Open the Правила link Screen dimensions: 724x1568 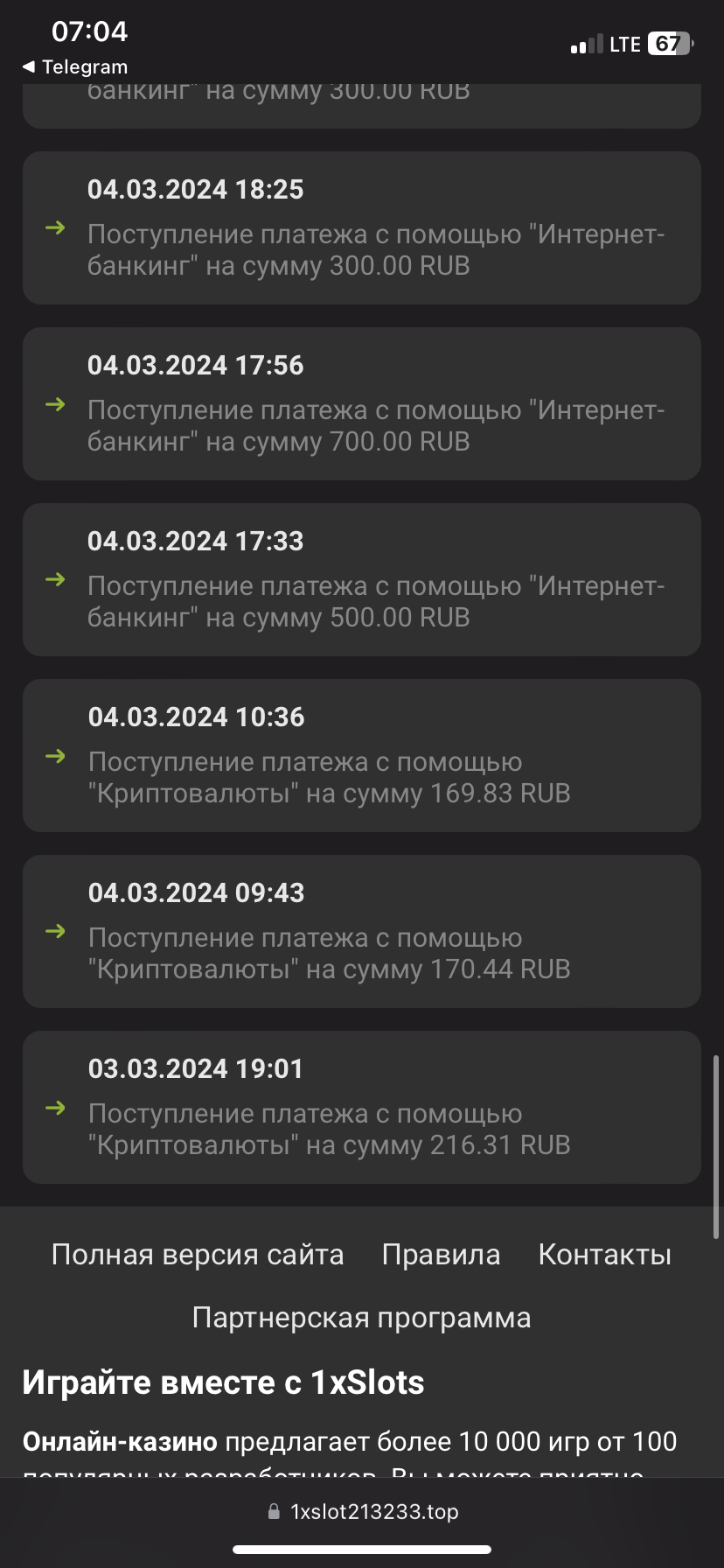tap(441, 1254)
